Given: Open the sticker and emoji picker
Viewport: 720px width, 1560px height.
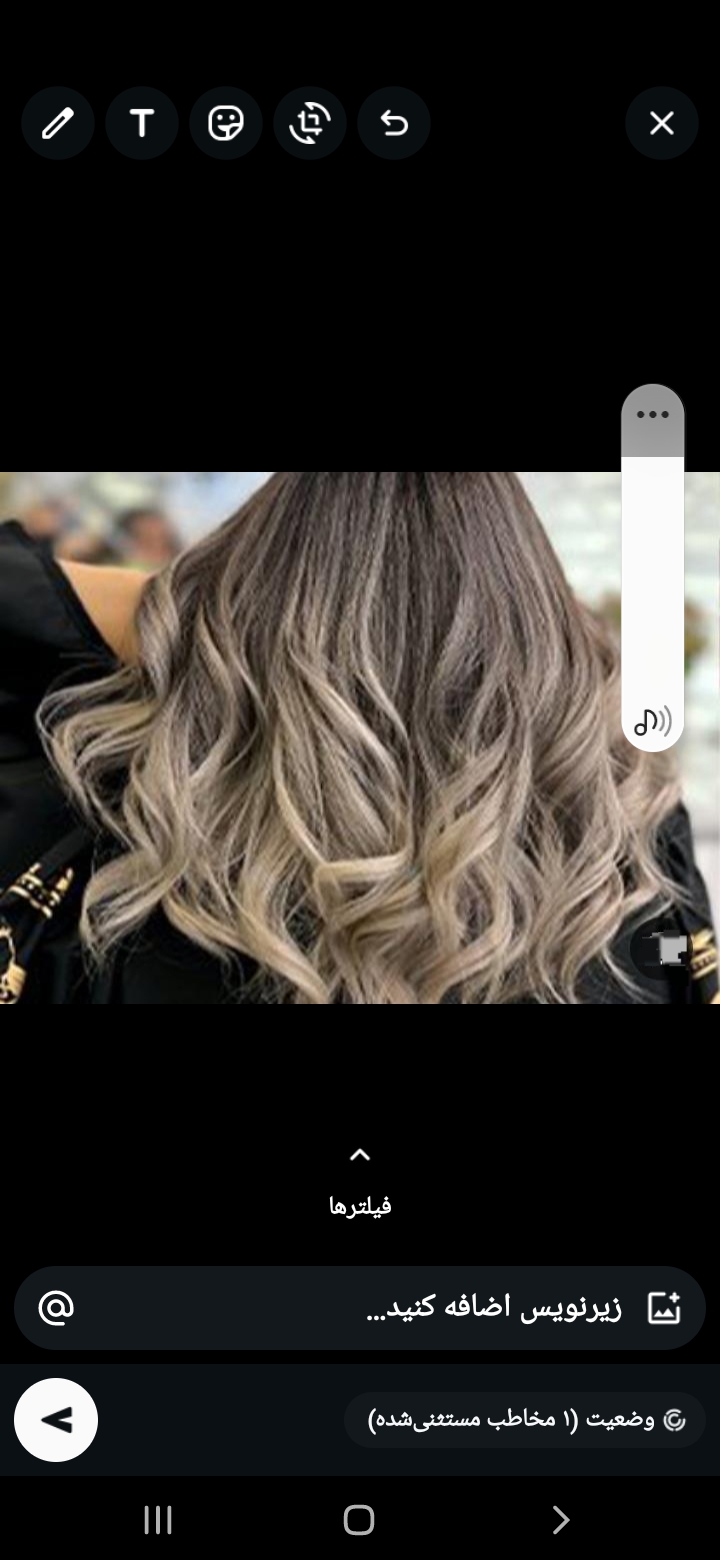Looking at the screenshot, I should 226,123.
